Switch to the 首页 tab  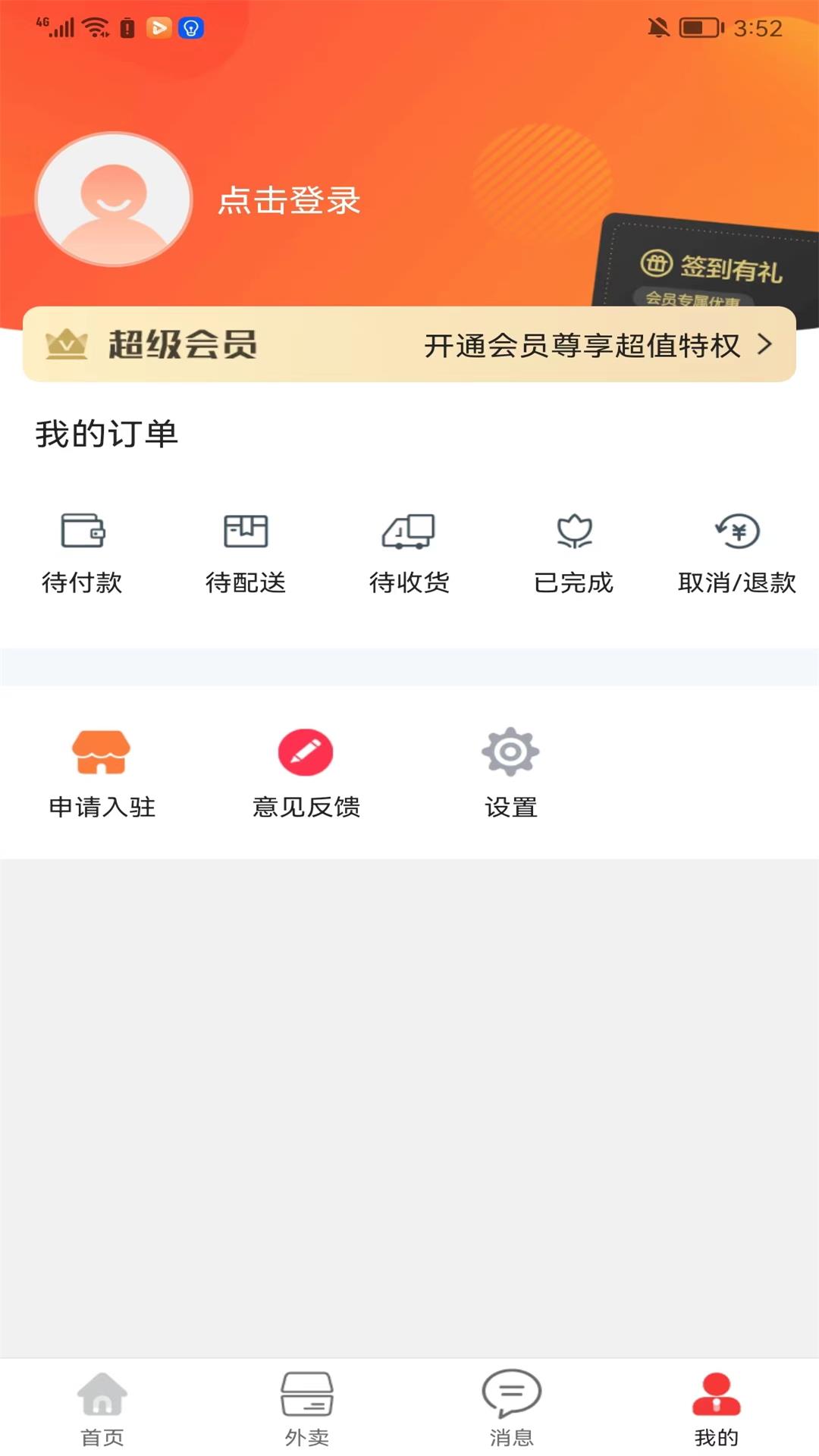click(102, 1408)
